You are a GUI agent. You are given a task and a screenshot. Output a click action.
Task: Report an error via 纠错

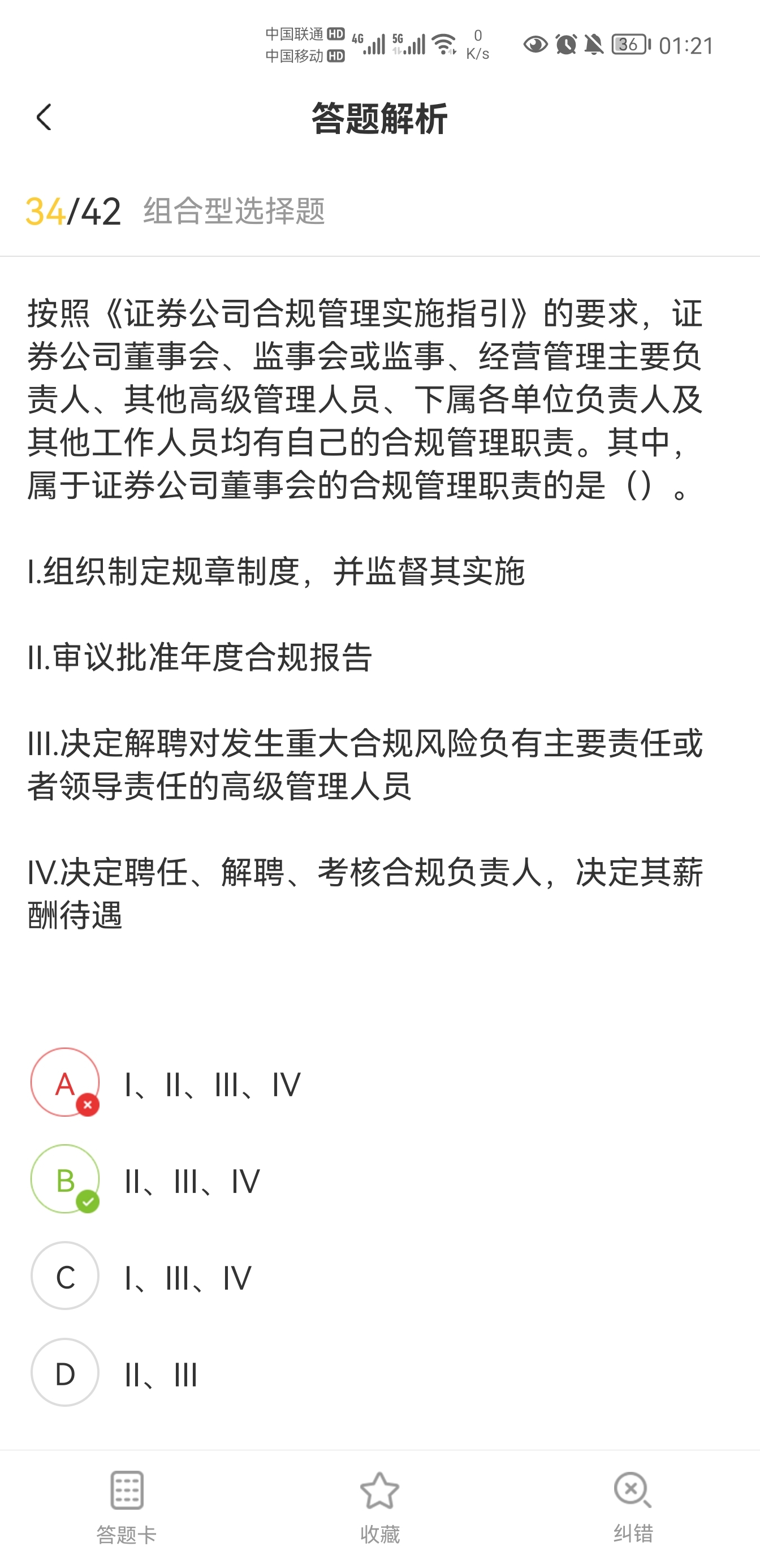633,1507
